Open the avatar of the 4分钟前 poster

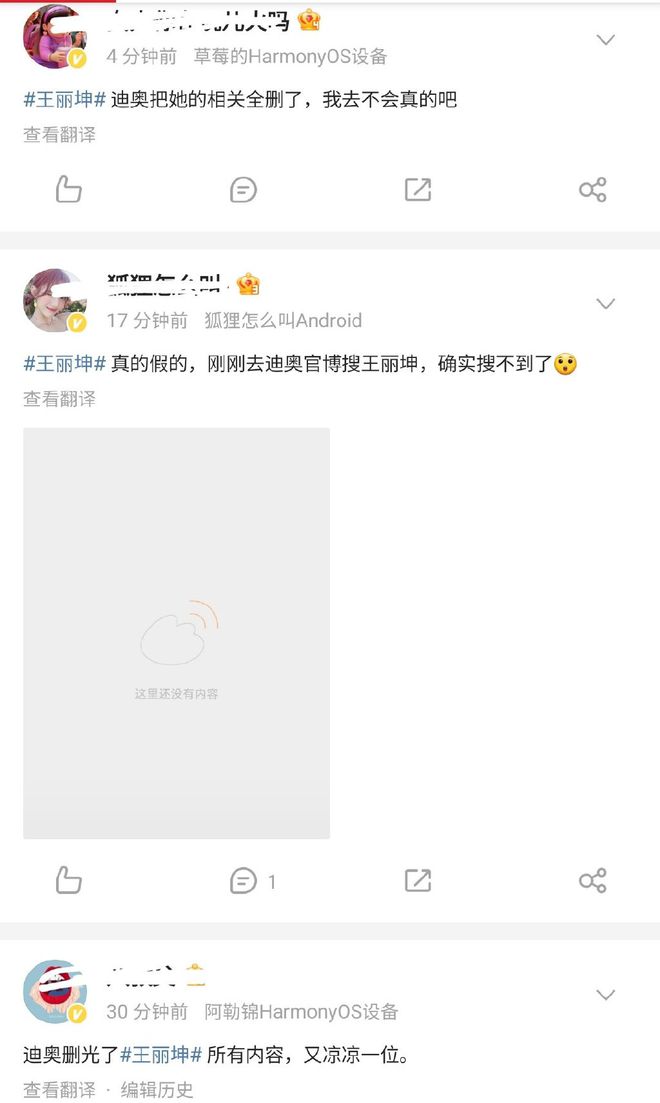pos(54,37)
